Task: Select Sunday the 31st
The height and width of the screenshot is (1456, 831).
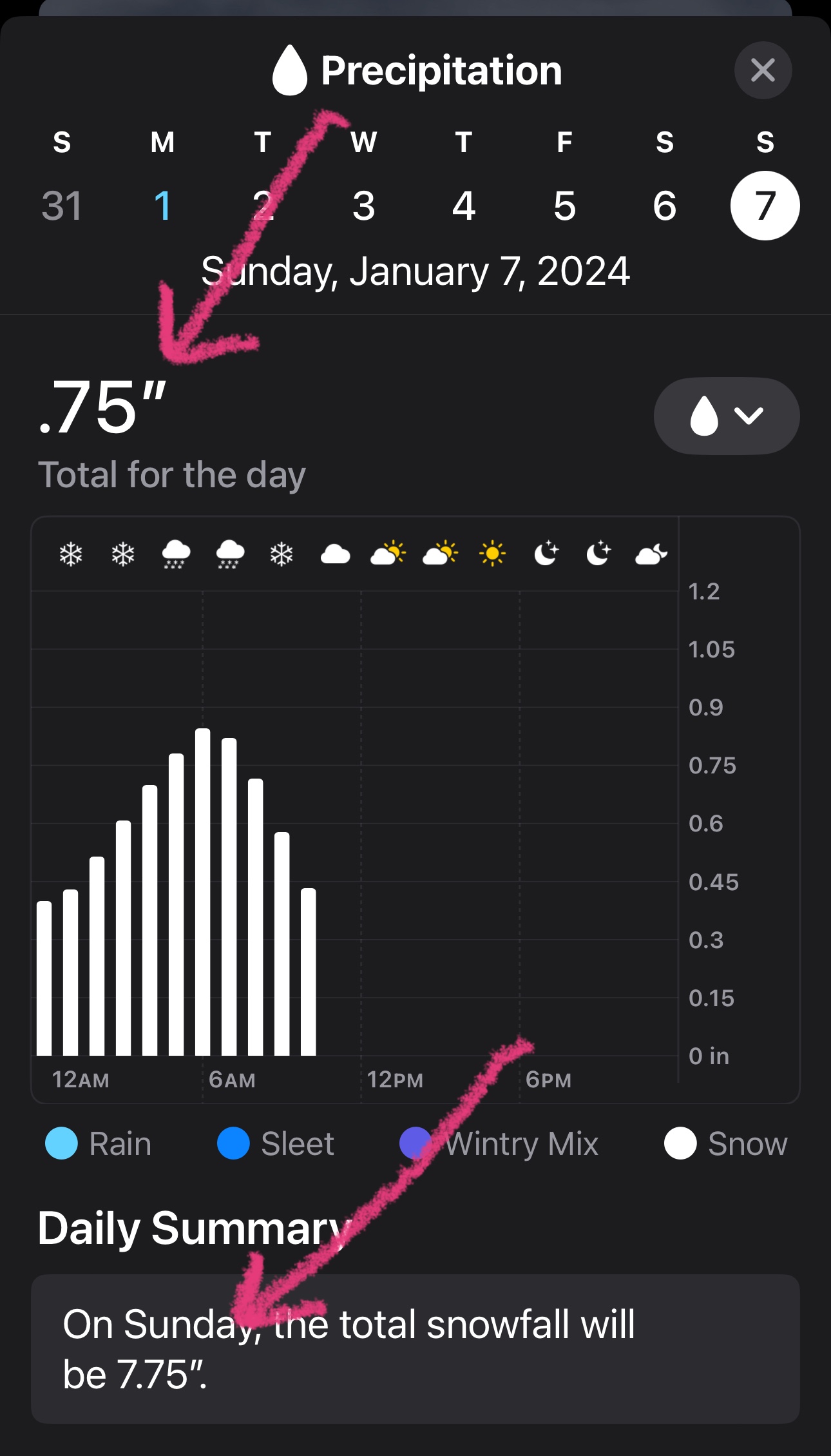Action: 62,206
